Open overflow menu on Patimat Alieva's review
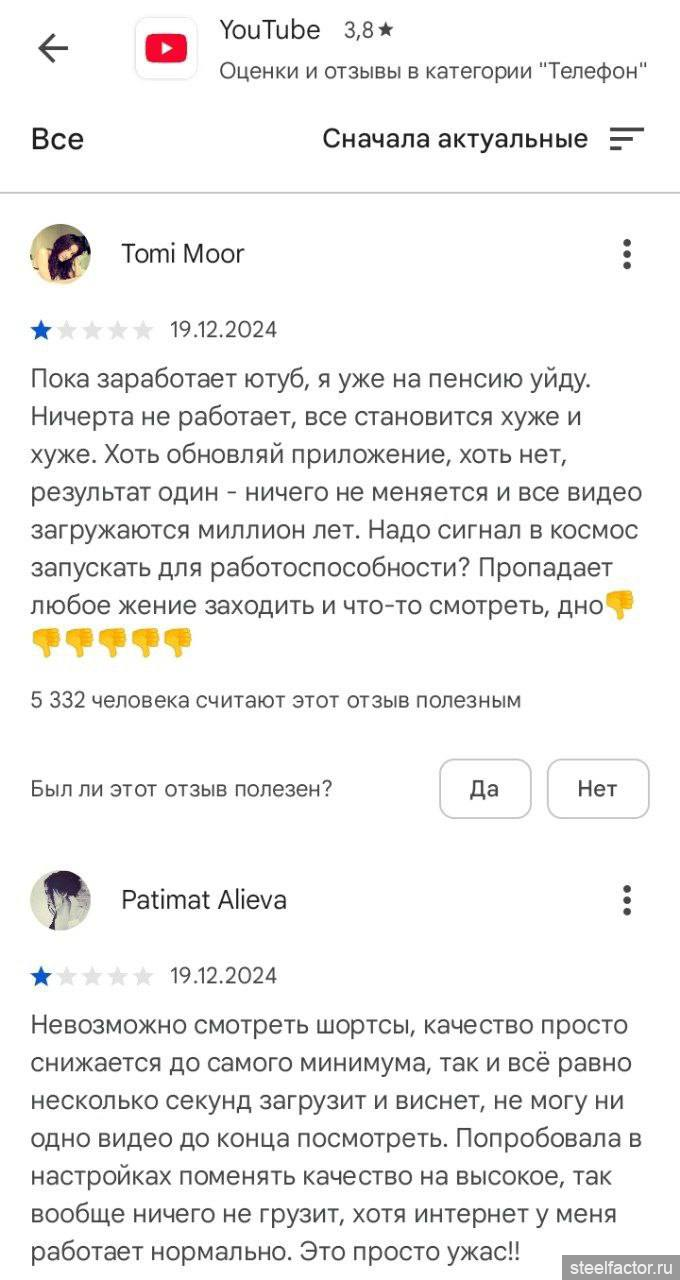Image resolution: width=680 pixels, height=1280 pixels. coord(627,900)
